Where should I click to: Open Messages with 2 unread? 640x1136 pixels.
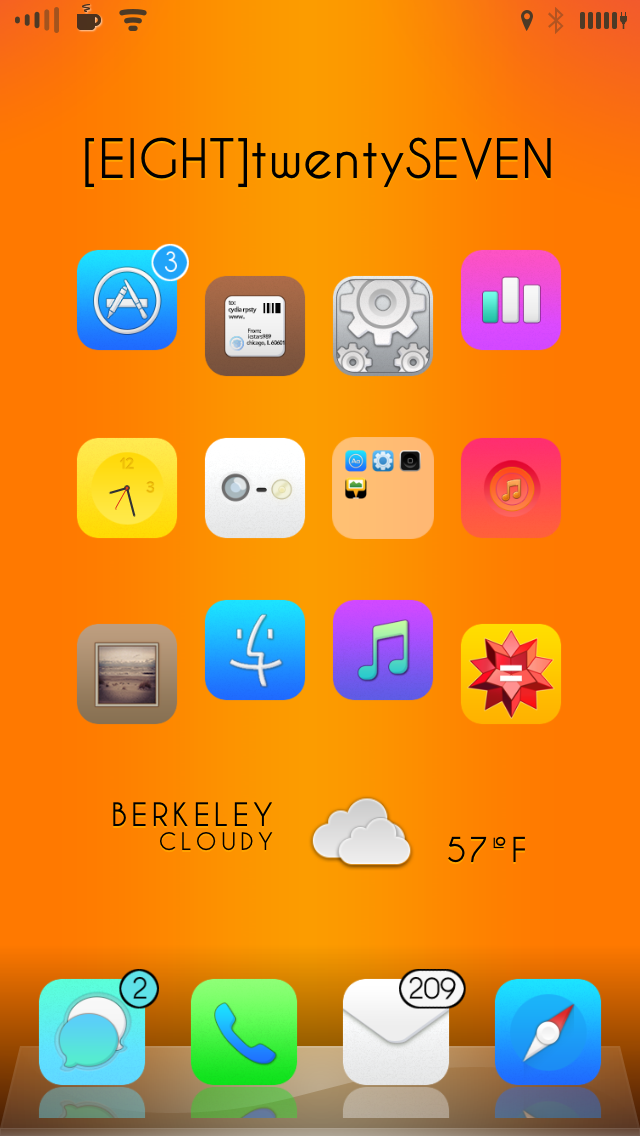(x=92, y=1032)
